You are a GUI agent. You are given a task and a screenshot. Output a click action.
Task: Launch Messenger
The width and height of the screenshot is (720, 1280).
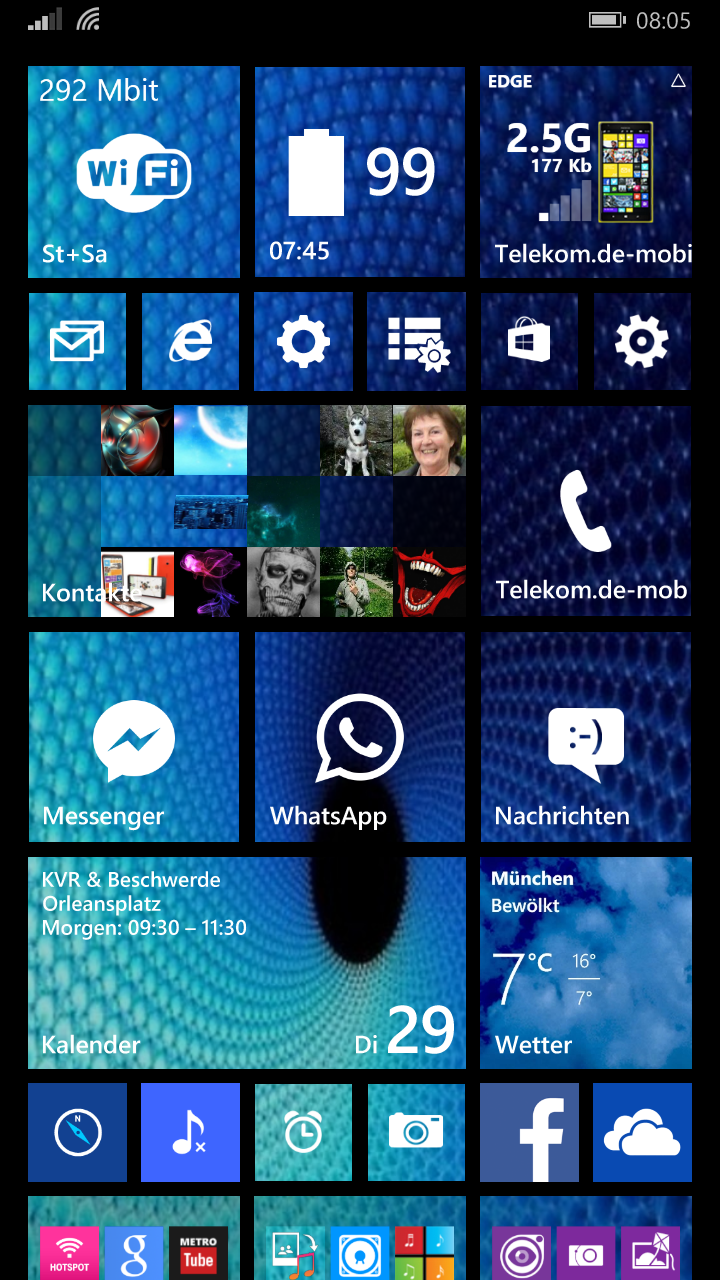pos(134,737)
